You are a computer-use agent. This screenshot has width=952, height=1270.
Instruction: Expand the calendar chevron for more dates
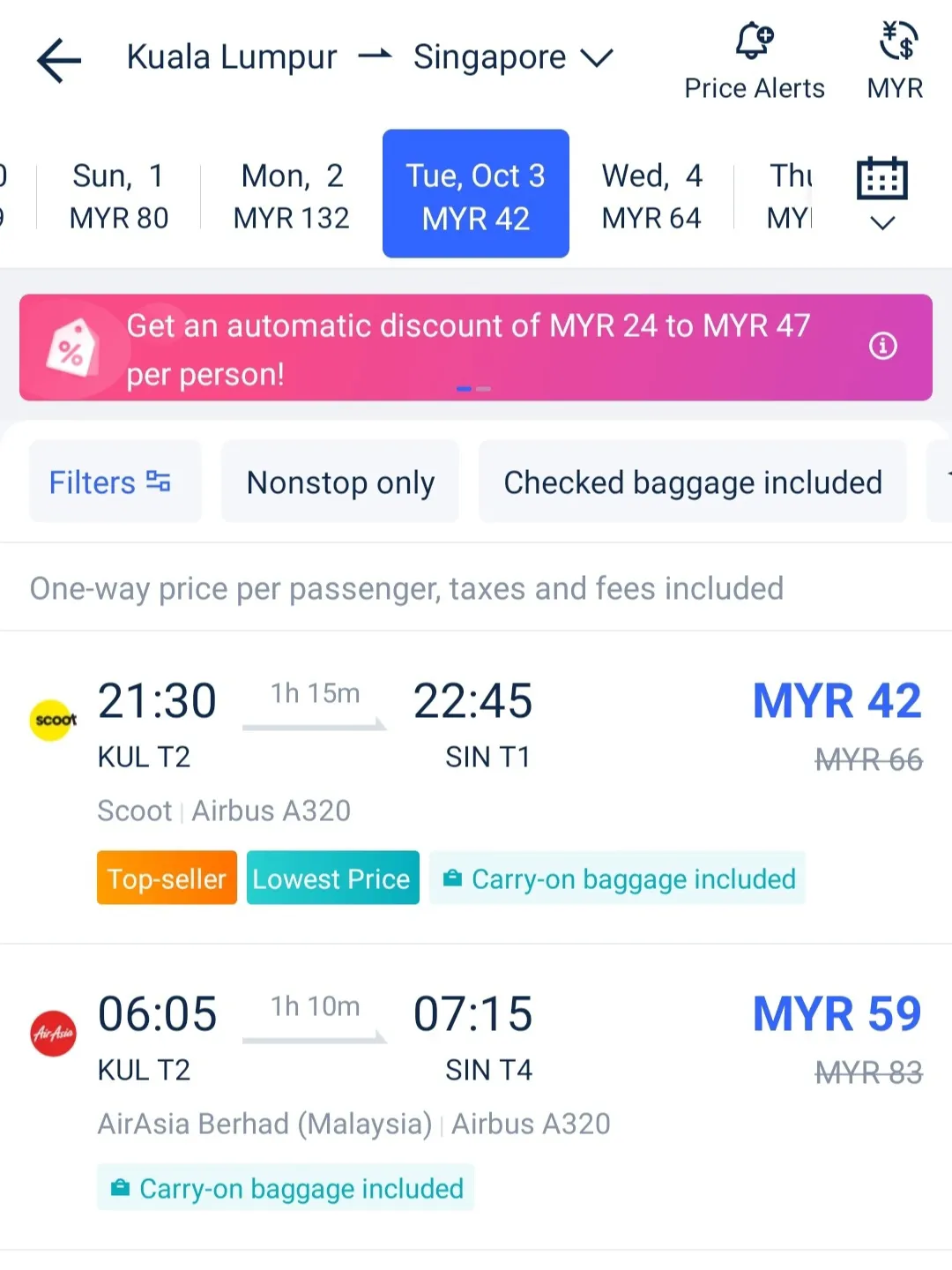point(881,223)
